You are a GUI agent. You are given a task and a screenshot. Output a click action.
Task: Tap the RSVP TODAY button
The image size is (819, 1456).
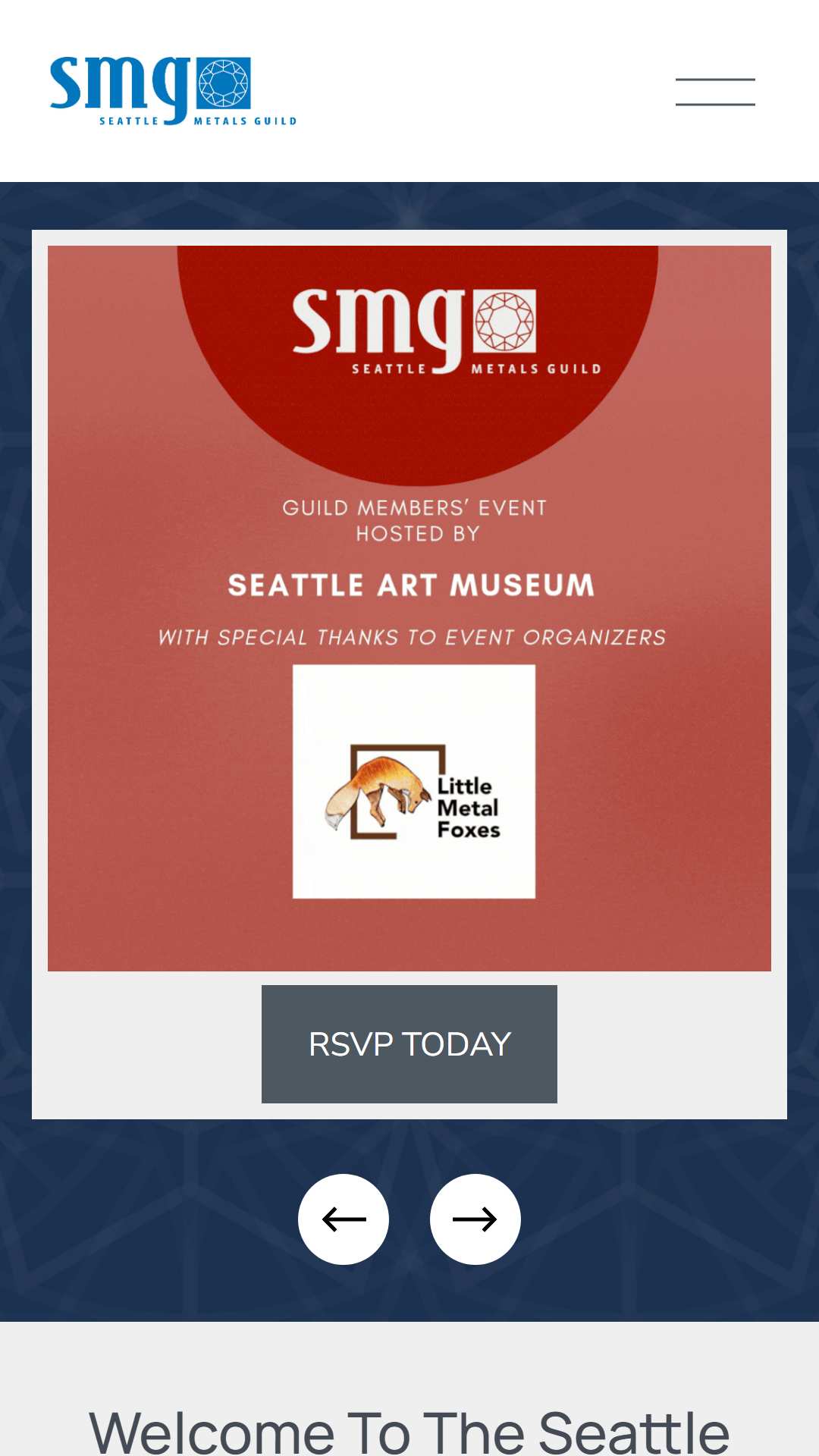pyautogui.click(x=409, y=1044)
